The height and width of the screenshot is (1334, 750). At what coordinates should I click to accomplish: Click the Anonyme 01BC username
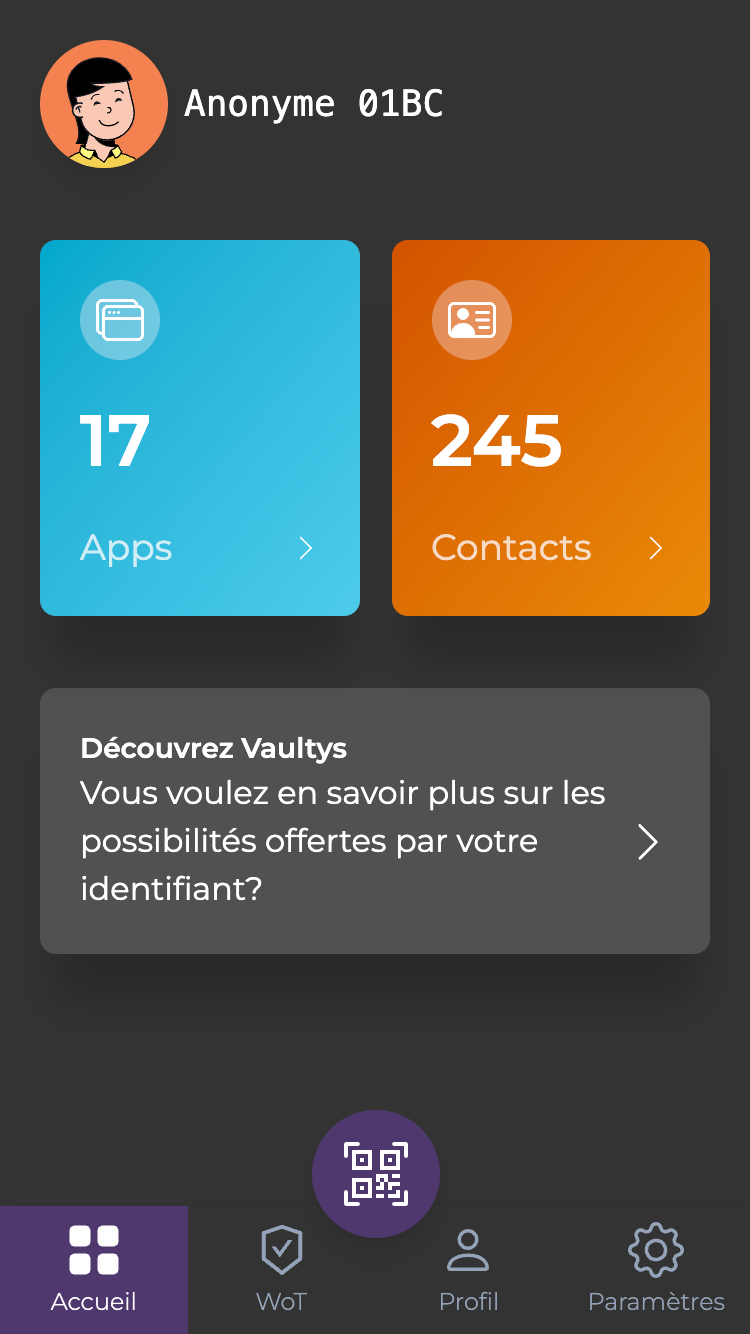315,104
